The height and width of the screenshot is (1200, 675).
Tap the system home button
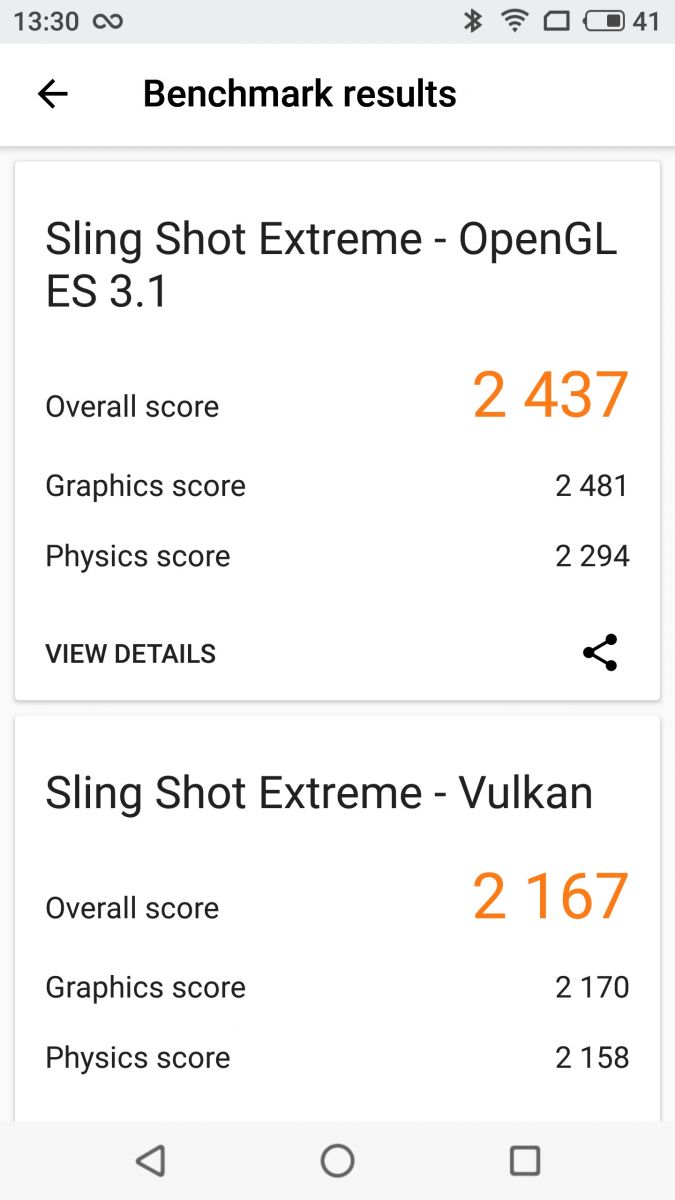[337, 1160]
